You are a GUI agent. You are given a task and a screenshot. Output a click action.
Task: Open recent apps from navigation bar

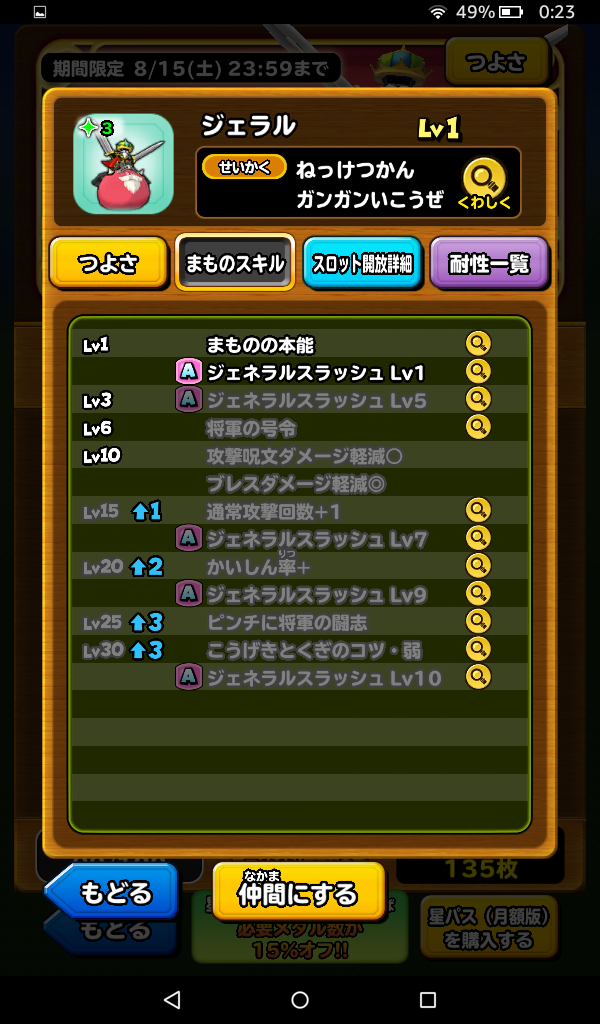(x=428, y=1000)
